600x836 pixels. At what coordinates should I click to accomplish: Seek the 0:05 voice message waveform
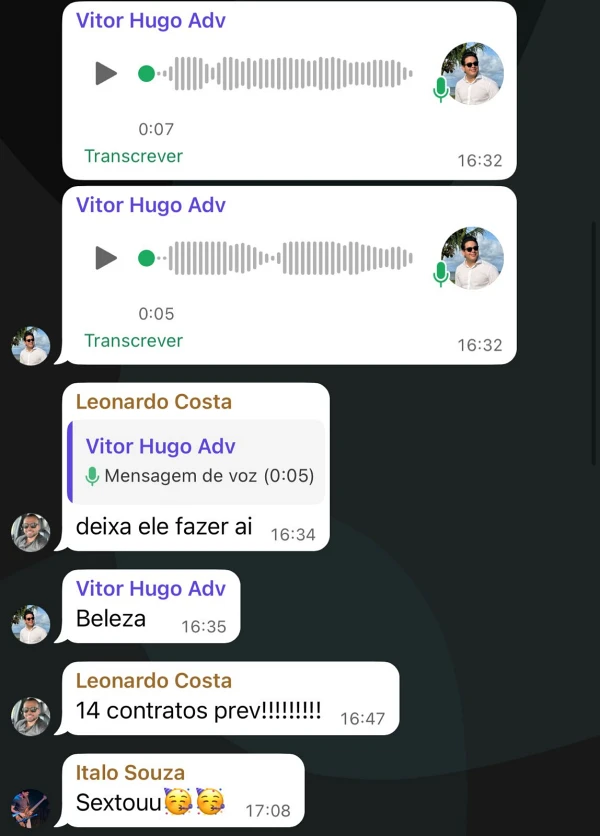tap(290, 258)
